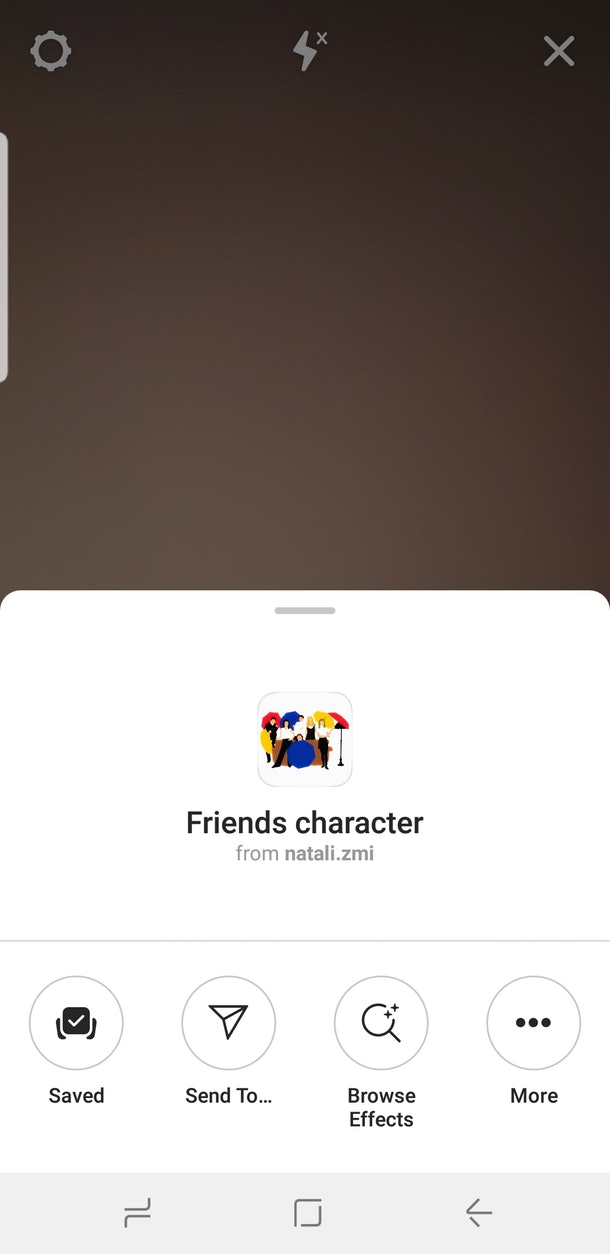Open camera settings gear
This screenshot has height=1254, width=610.
50,51
